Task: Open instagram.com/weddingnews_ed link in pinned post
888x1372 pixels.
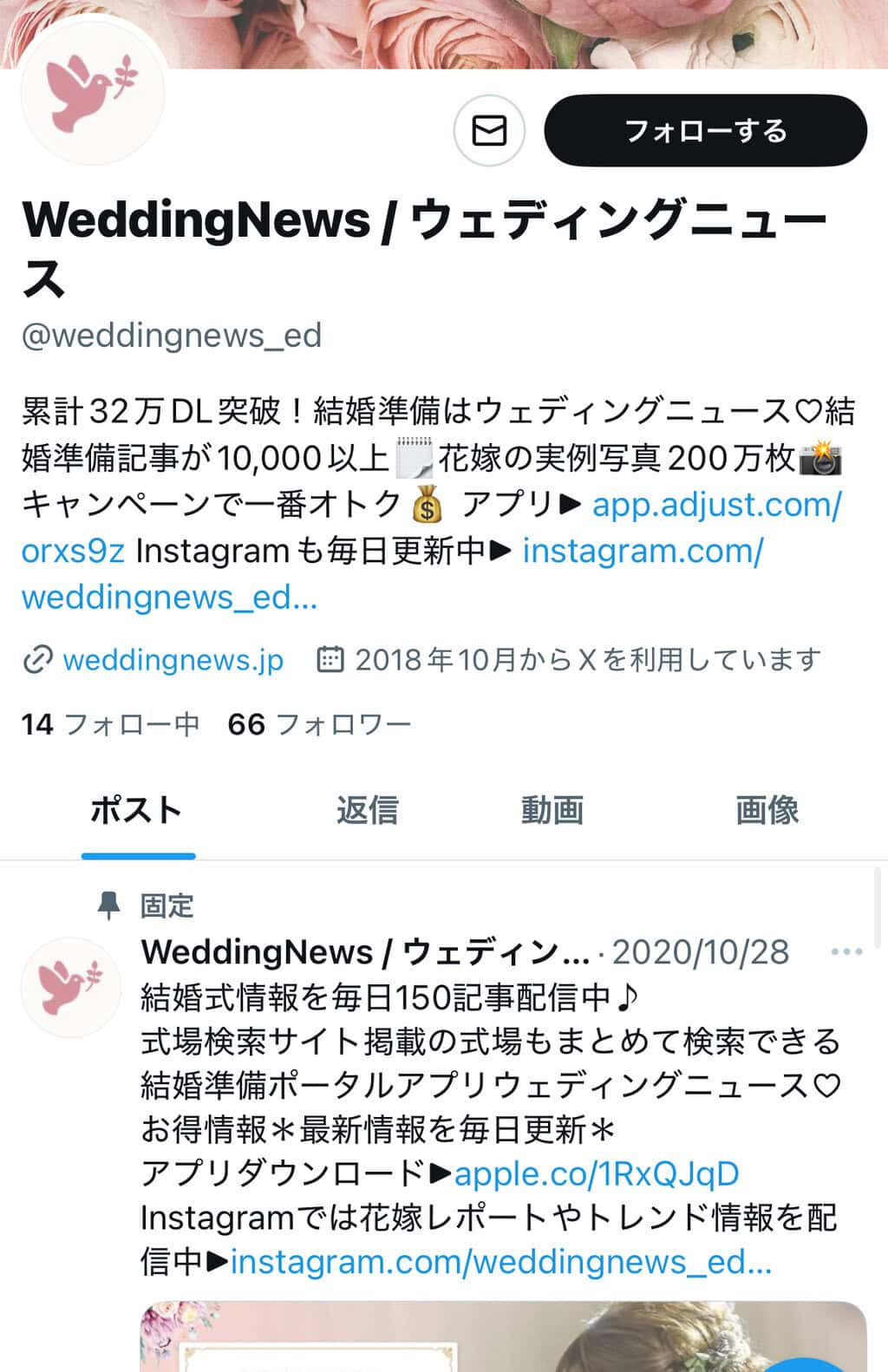Action: point(500,1262)
